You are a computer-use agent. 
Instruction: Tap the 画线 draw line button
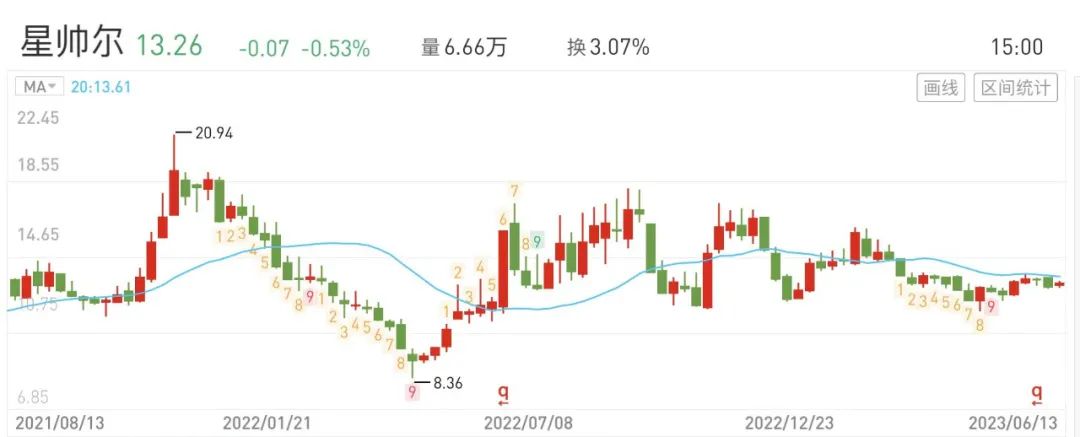coord(940,88)
